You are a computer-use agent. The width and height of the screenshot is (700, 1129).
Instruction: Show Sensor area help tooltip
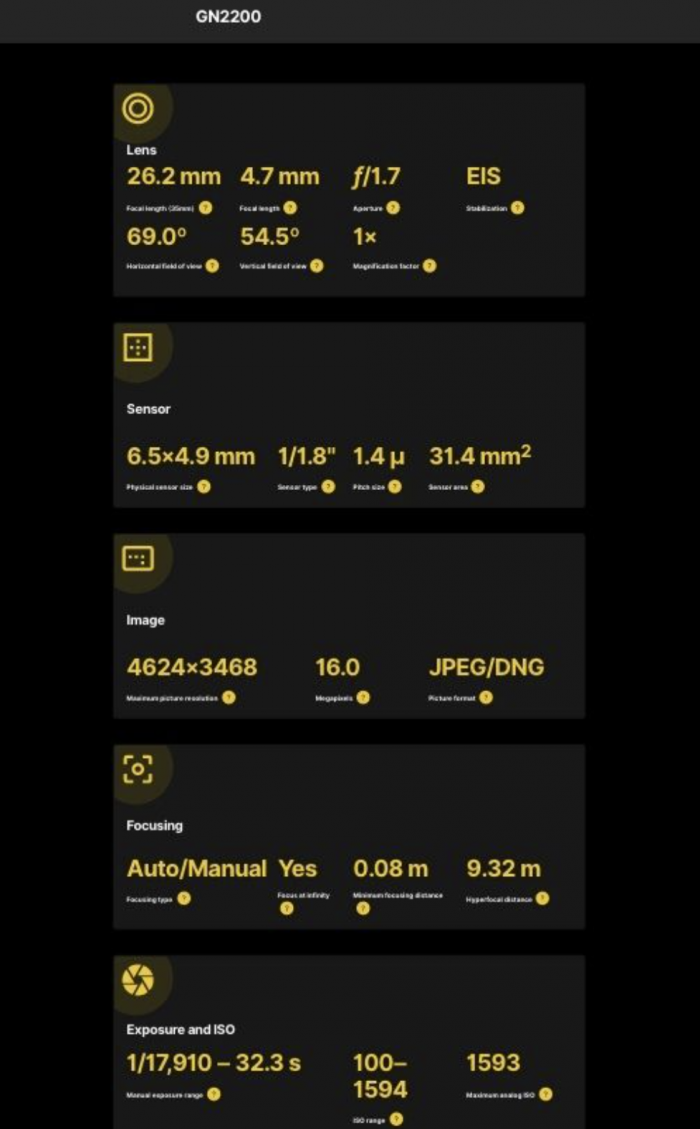click(x=477, y=486)
